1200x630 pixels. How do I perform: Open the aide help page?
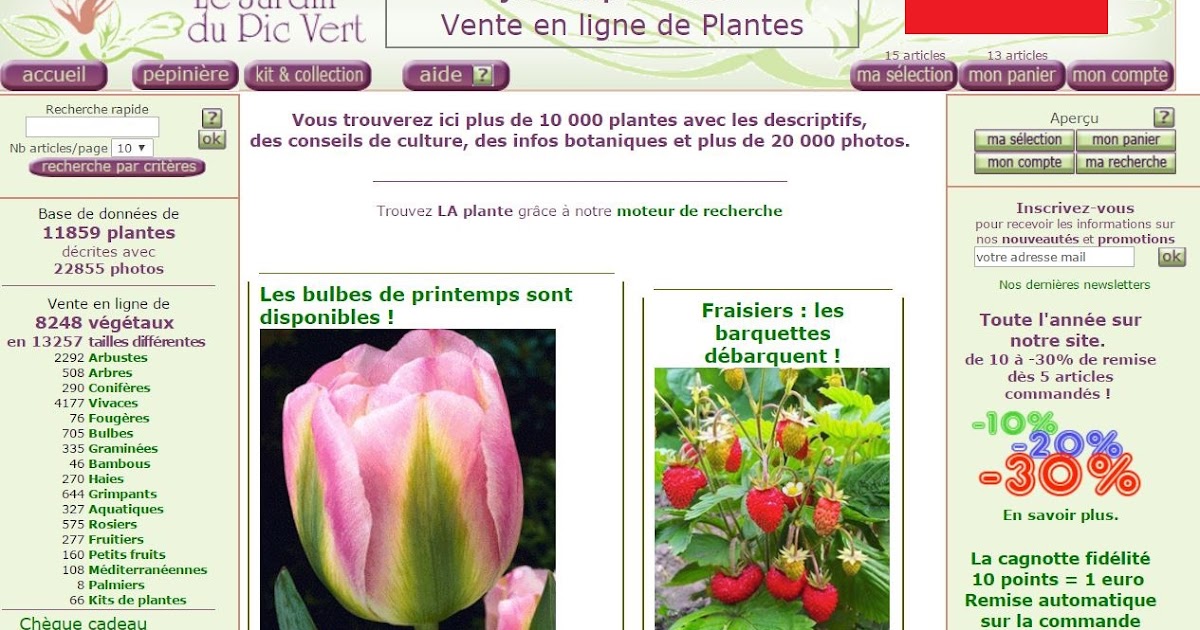click(455, 75)
